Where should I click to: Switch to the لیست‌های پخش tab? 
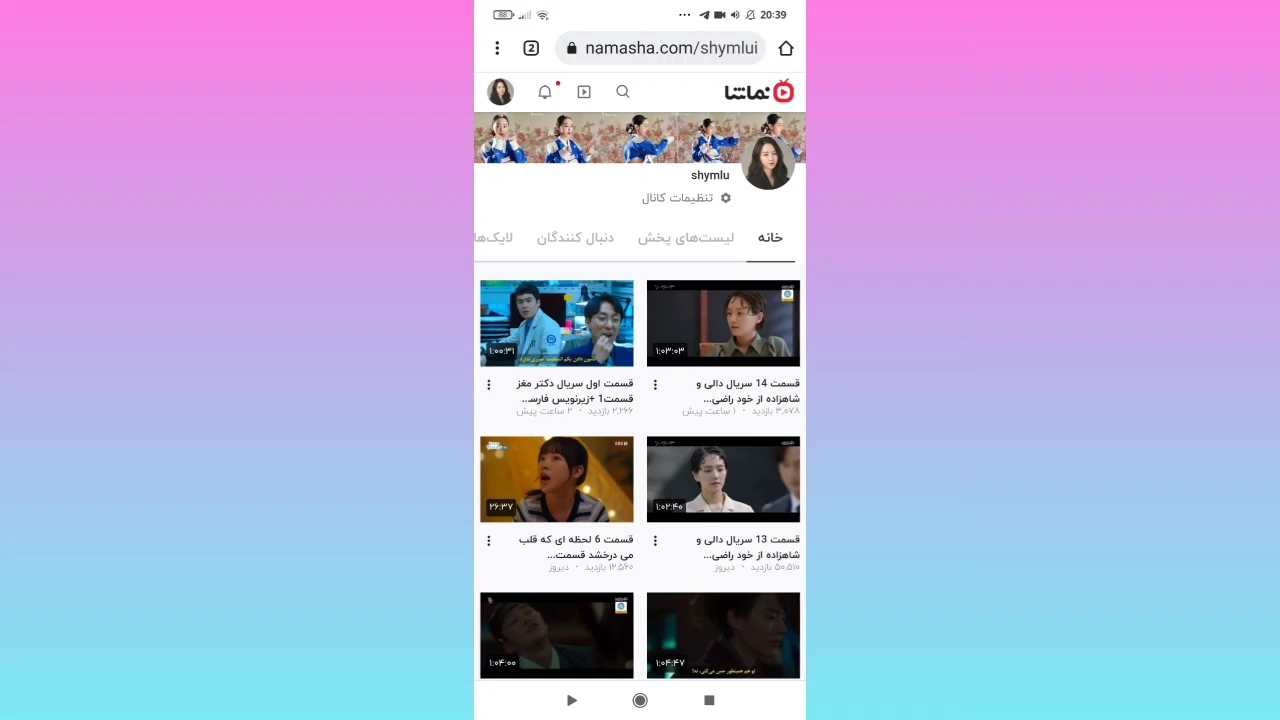tap(686, 238)
